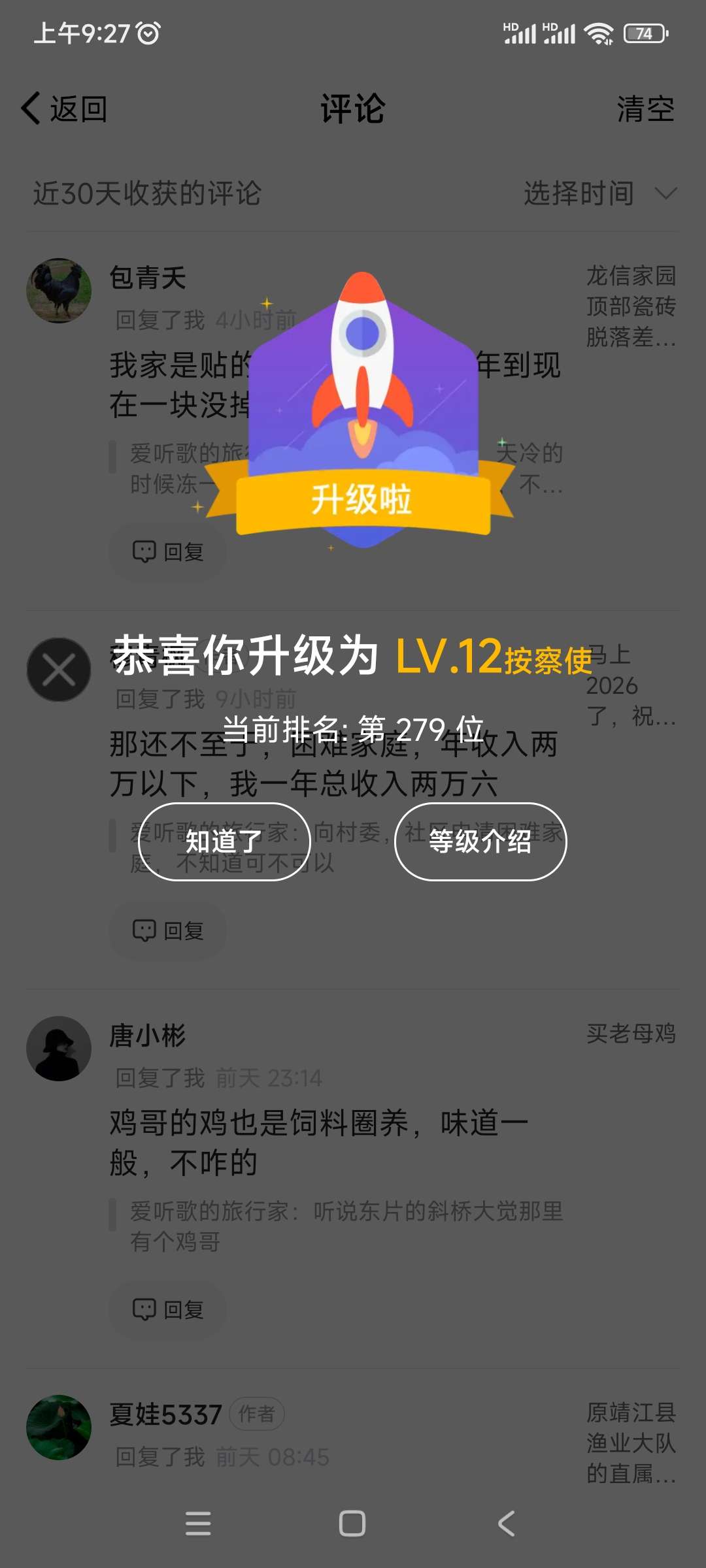Open 包青天's profile avatar
706x1568 pixels.
59,291
